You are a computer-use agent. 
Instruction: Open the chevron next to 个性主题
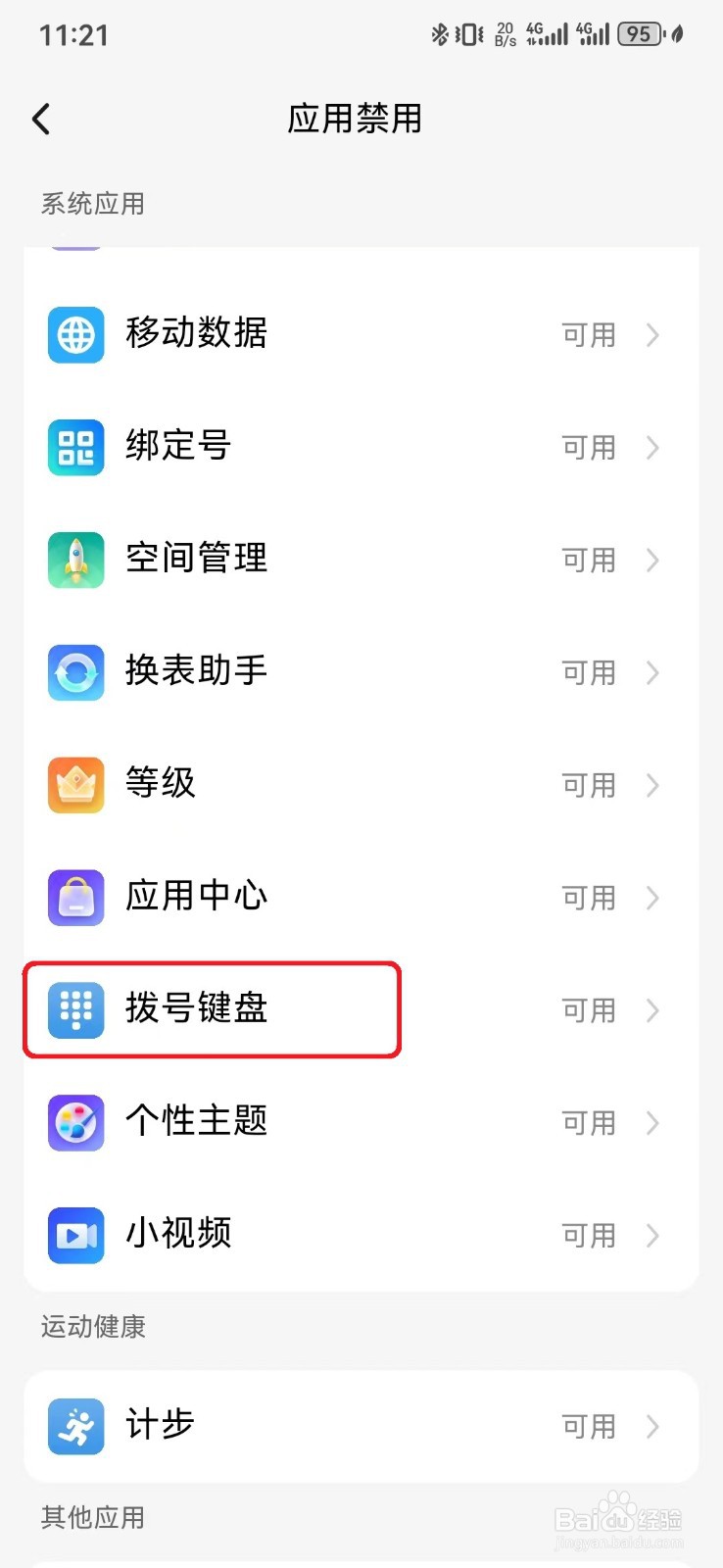(654, 1122)
